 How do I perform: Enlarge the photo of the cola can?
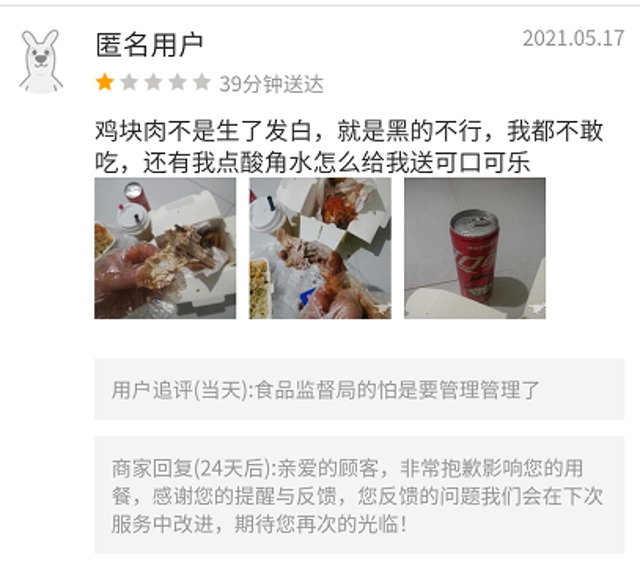(474, 248)
